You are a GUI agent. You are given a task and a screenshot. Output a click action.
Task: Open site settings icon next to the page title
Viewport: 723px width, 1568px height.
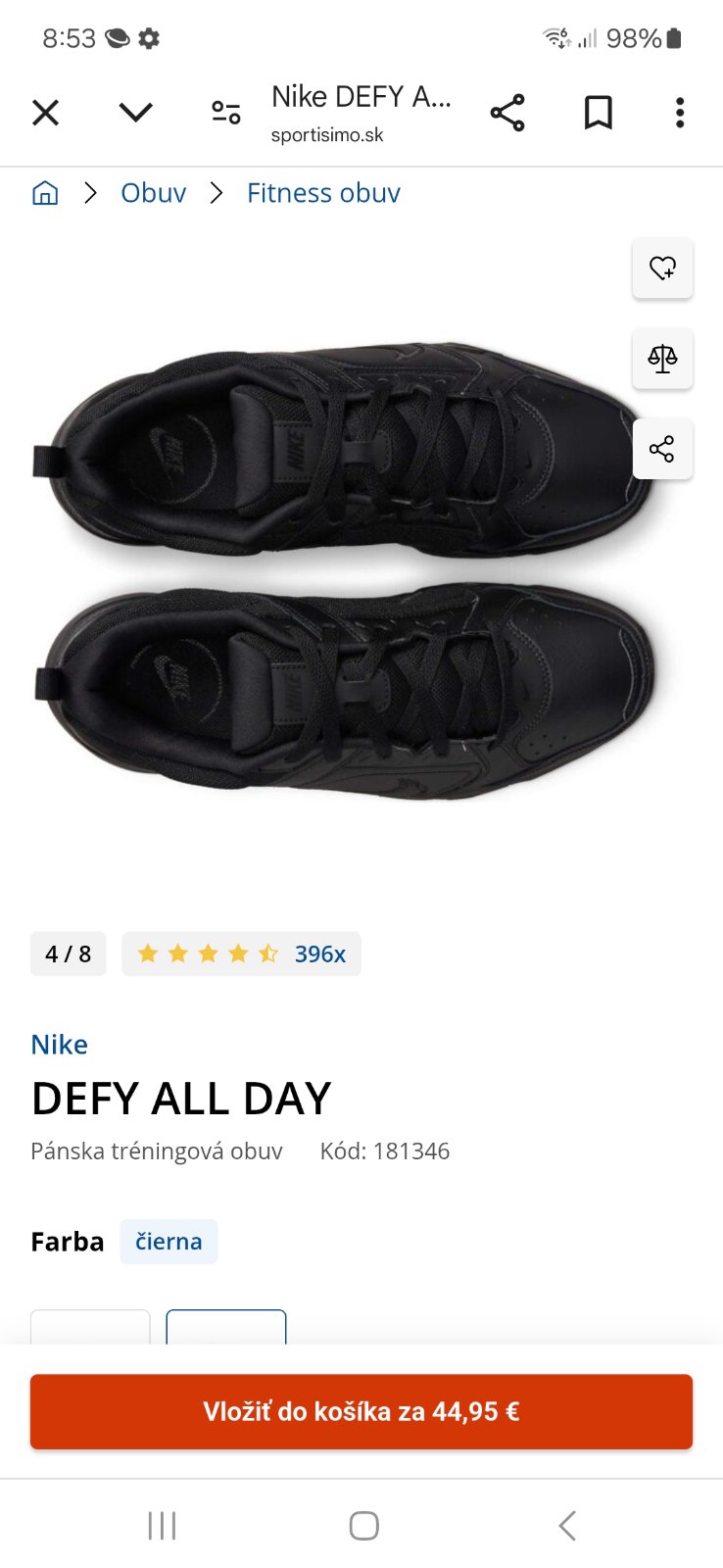(226, 113)
